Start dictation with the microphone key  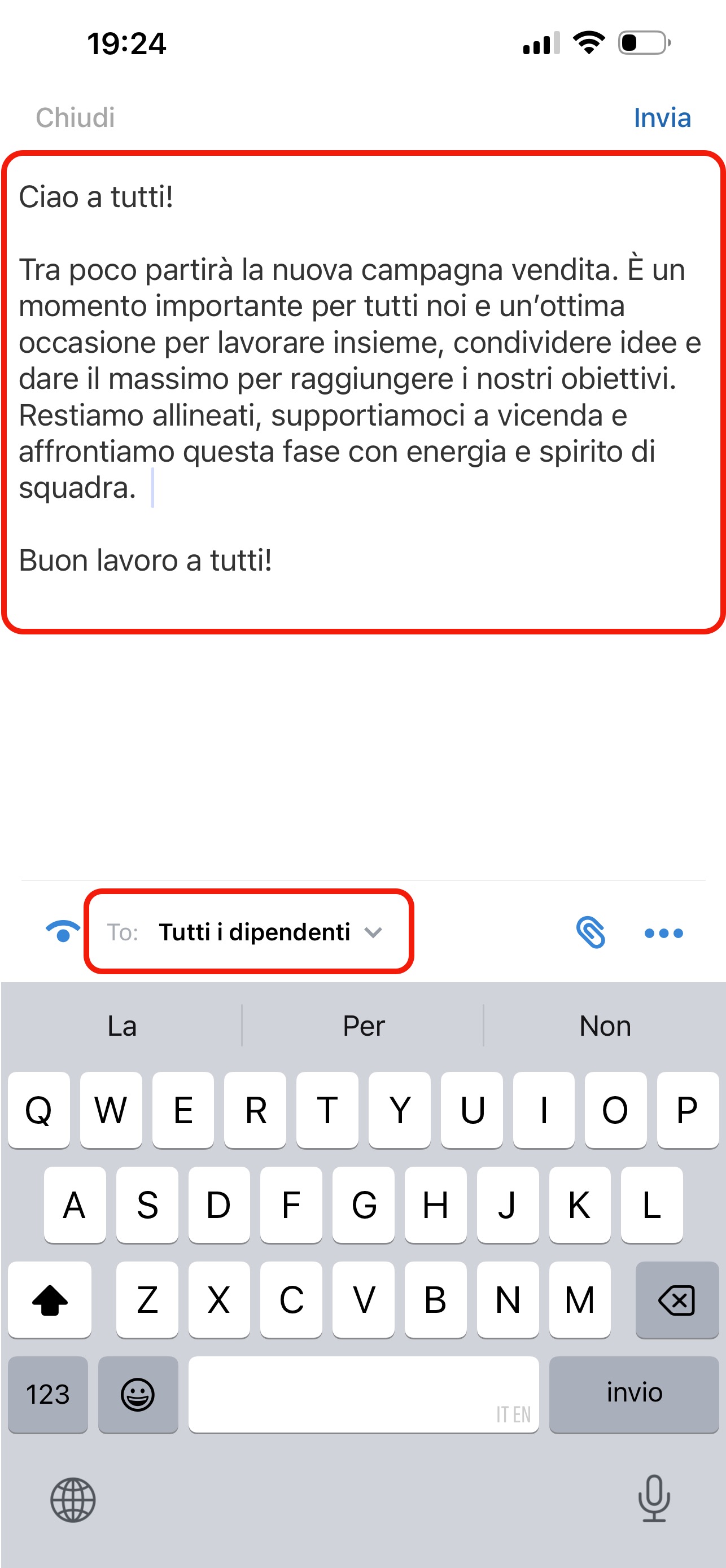point(654,1499)
